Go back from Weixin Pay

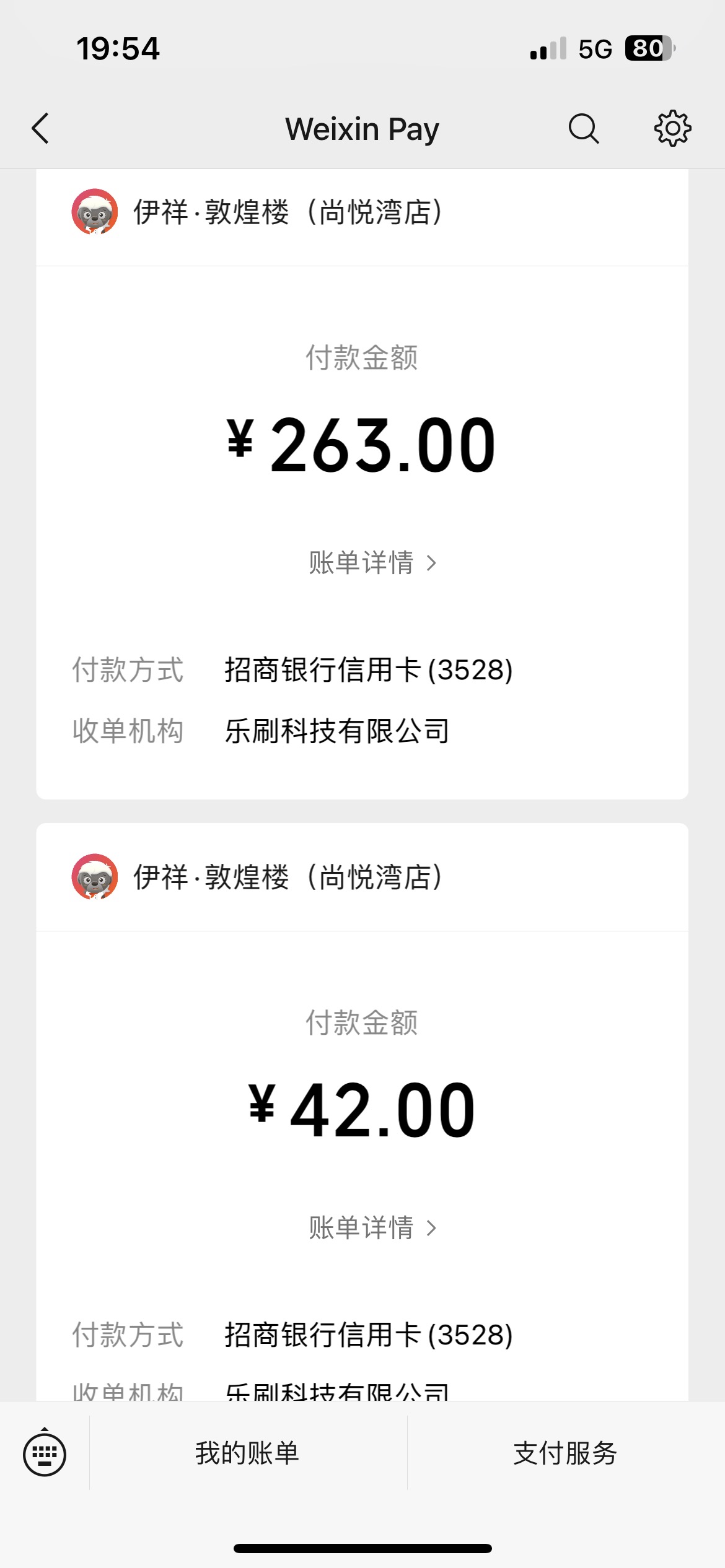[x=40, y=129]
